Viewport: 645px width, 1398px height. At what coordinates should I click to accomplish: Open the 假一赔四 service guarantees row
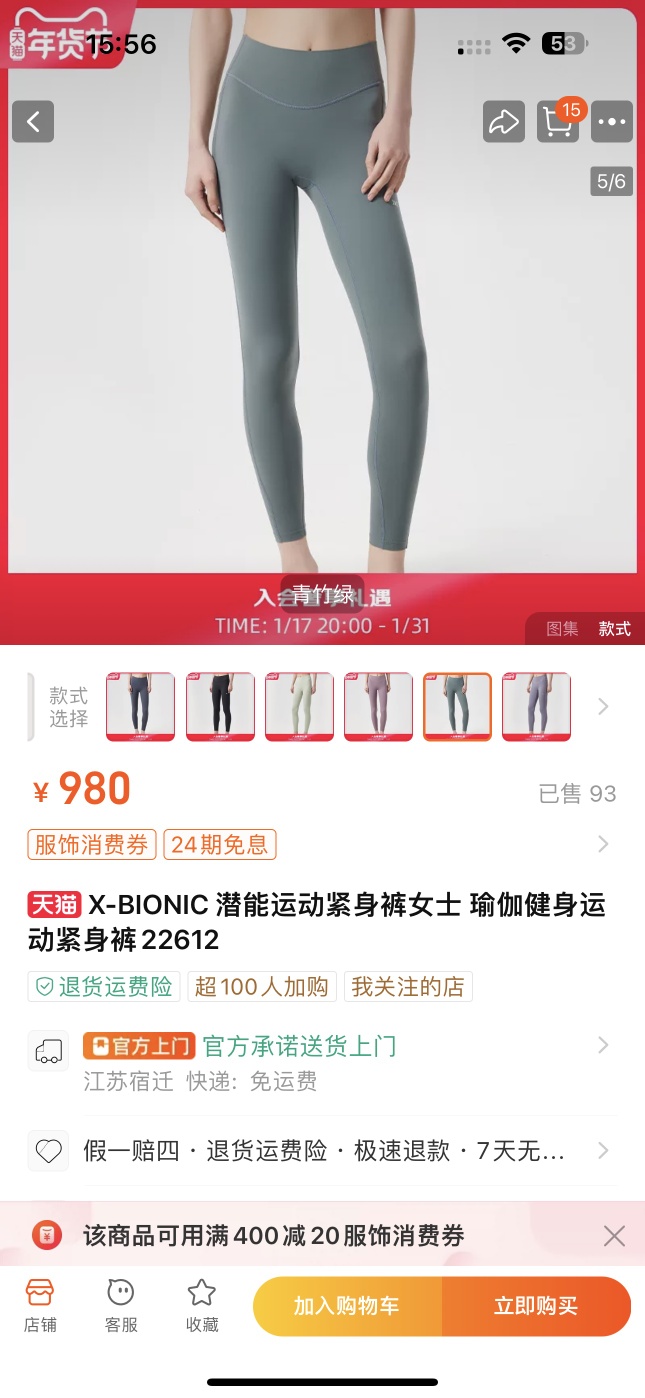(x=320, y=1151)
